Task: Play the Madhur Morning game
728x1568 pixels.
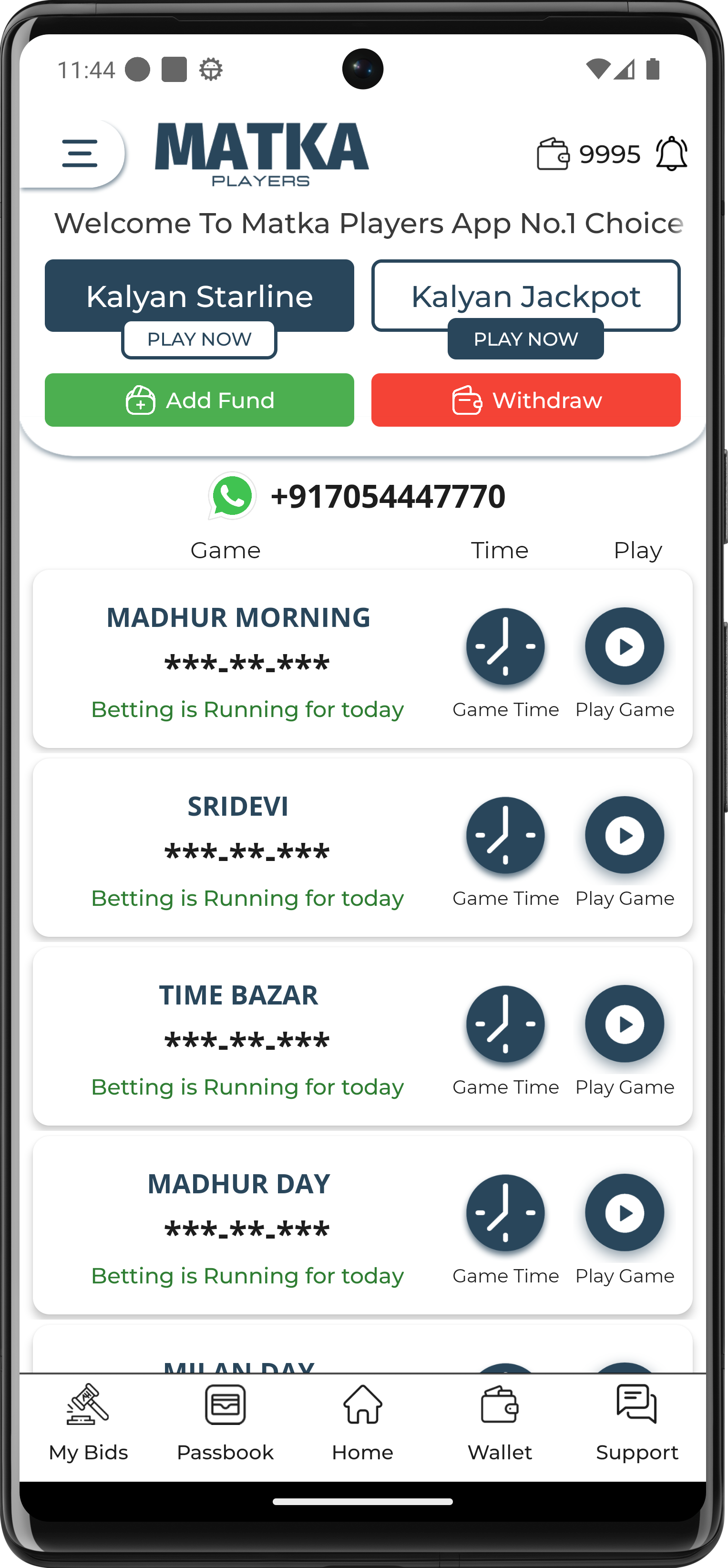Action: tap(624, 646)
